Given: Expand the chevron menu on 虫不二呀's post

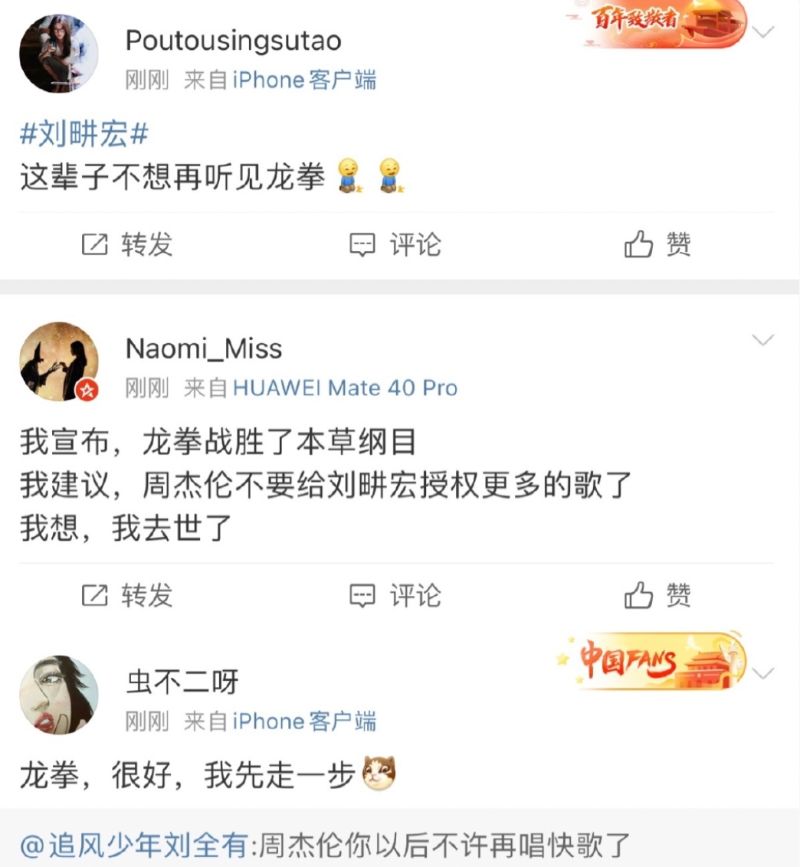Looking at the screenshot, I should click(763, 672).
